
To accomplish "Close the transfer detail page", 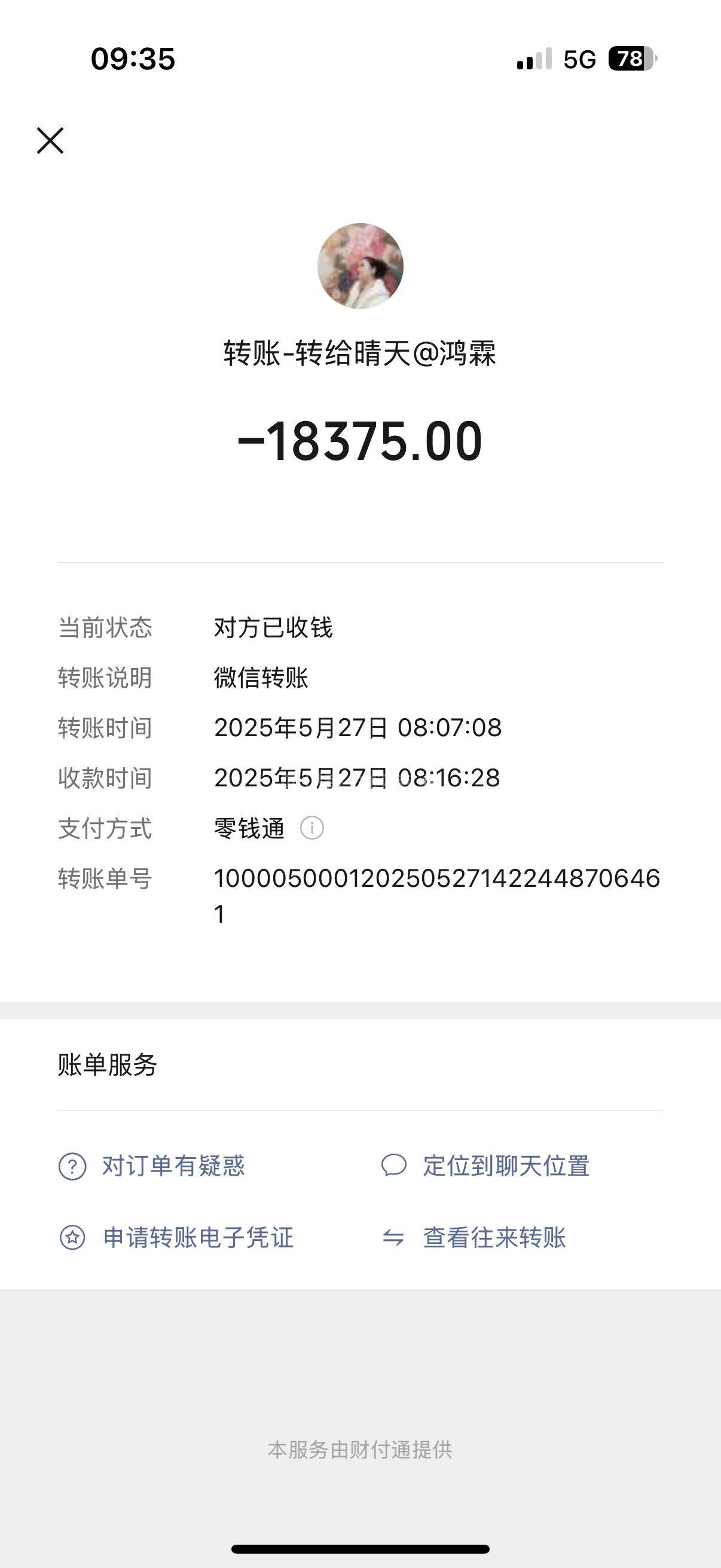I will tap(50, 141).
